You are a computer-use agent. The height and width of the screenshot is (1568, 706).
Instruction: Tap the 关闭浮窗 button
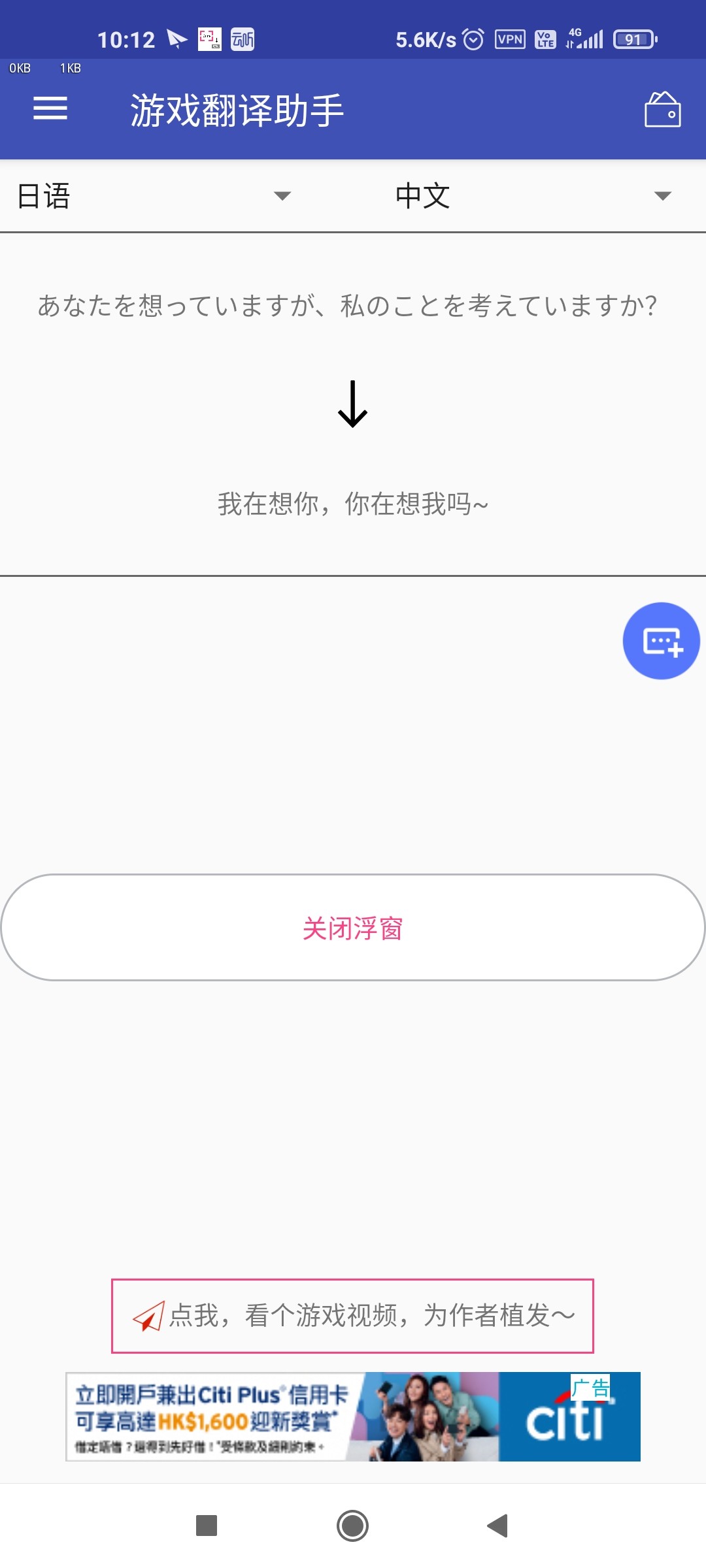[x=353, y=928]
